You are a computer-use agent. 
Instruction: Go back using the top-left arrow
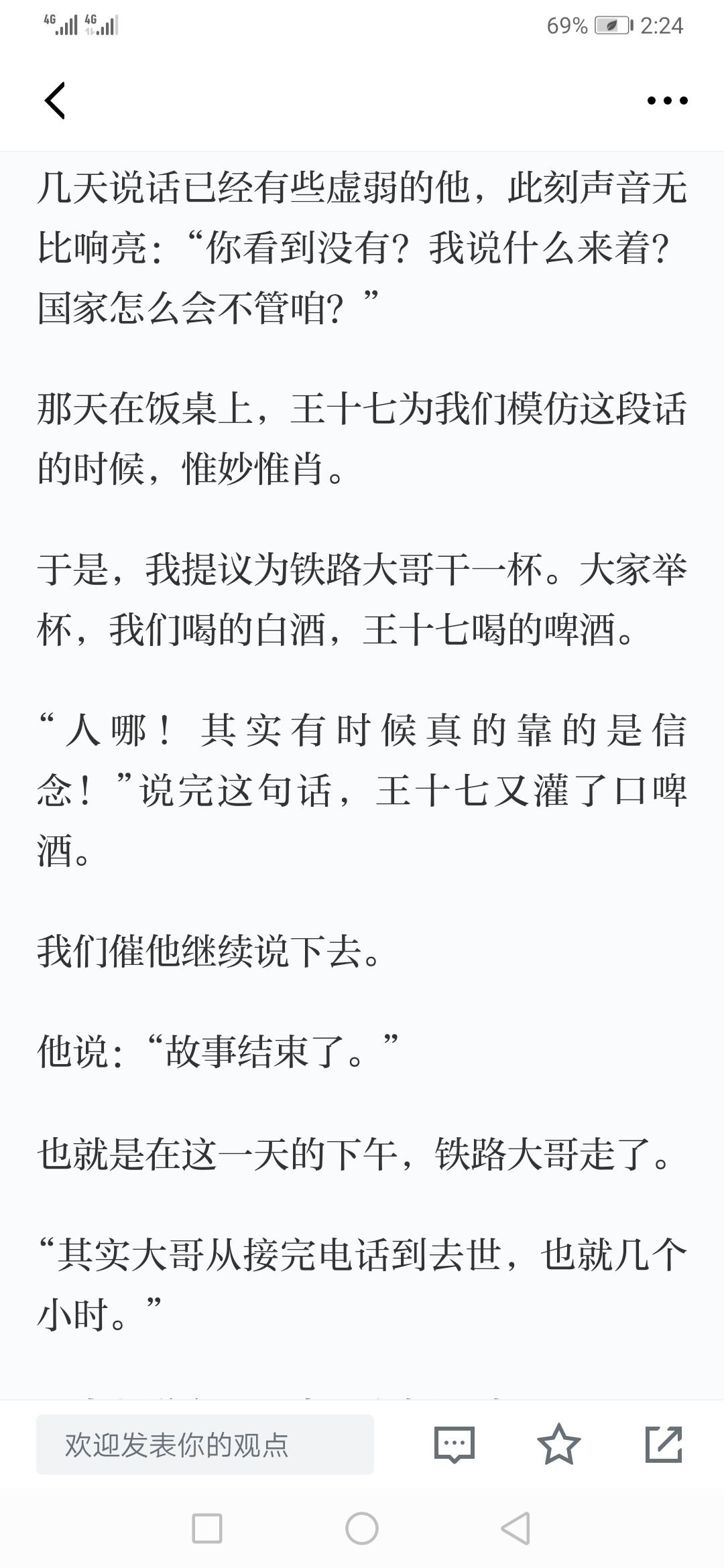click(55, 101)
